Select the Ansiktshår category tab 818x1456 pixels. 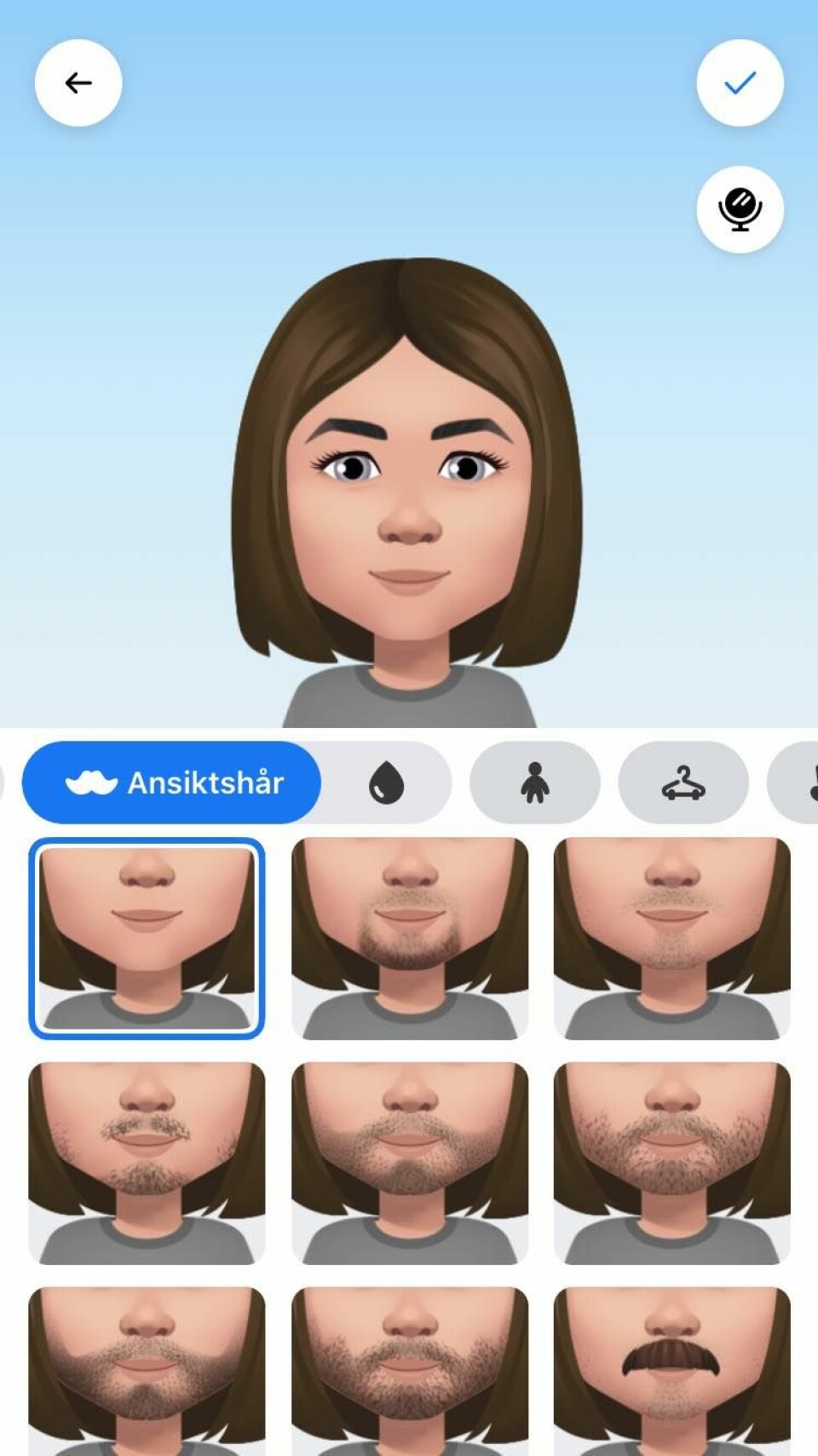[x=172, y=782]
